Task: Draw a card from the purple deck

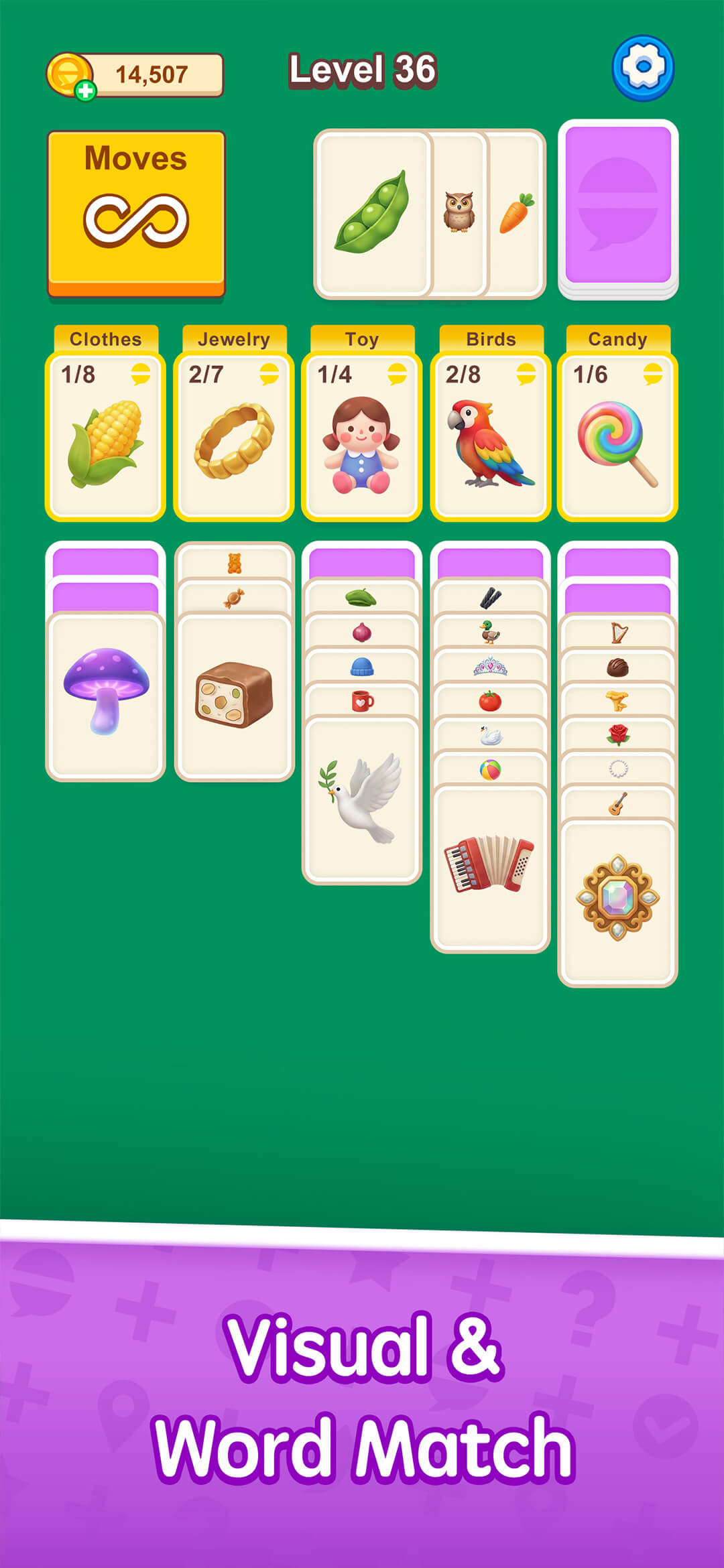Action: pyautogui.click(x=618, y=208)
